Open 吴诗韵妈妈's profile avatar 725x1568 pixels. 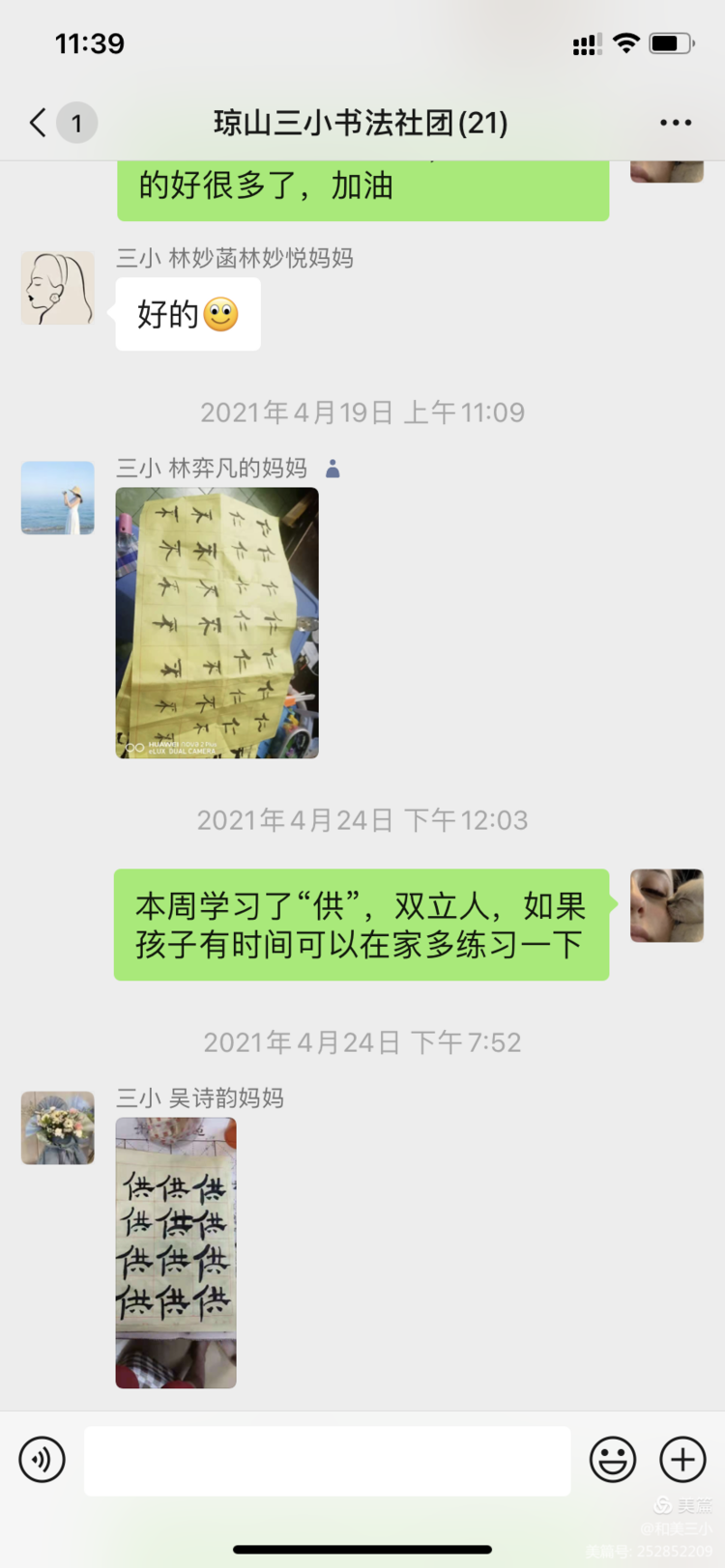pyautogui.click(x=58, y=1127)
